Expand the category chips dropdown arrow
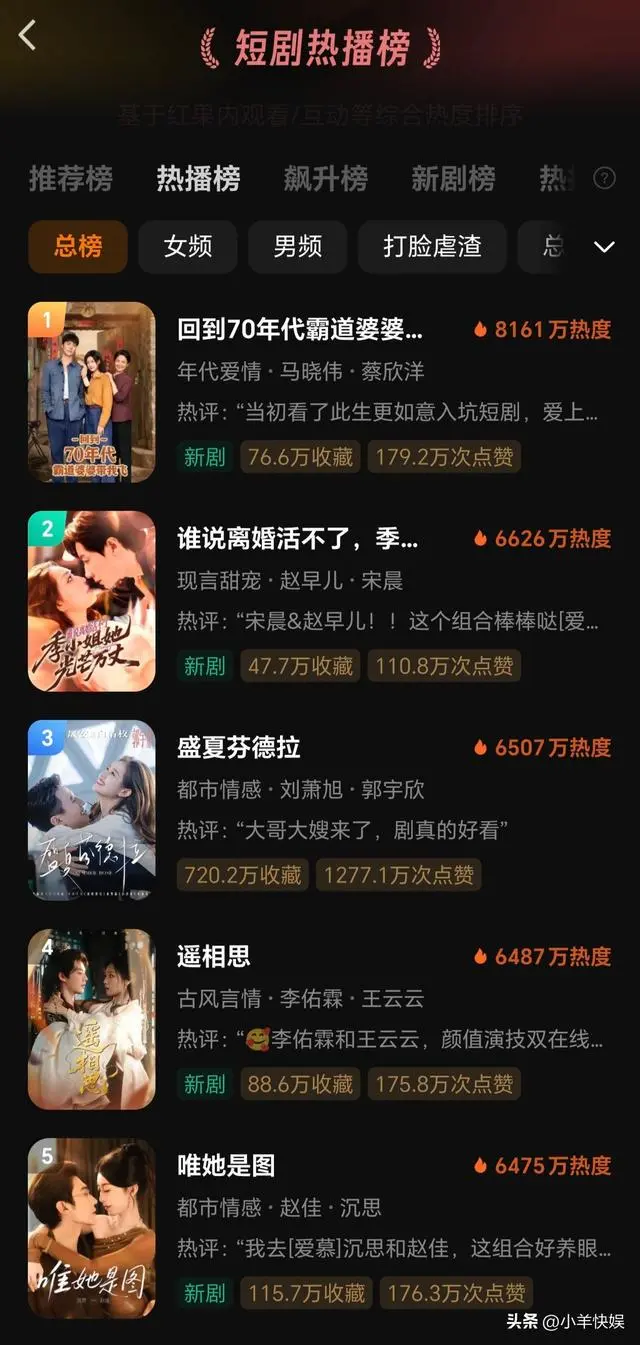Image resolution: width=640 pixels, height=1345 pixels. point(604,246)
